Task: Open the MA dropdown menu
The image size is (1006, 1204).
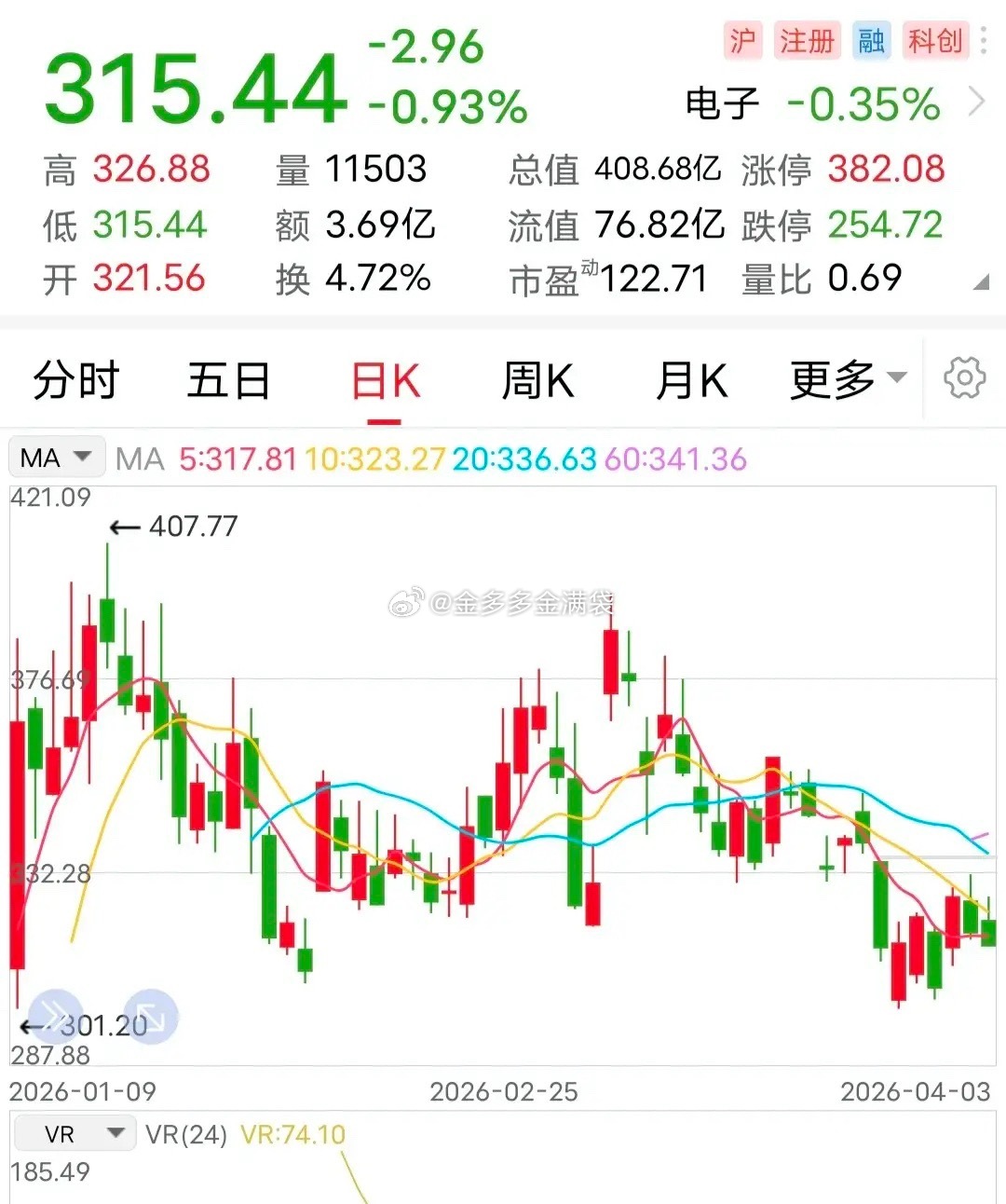Action: tap(56, 457)
